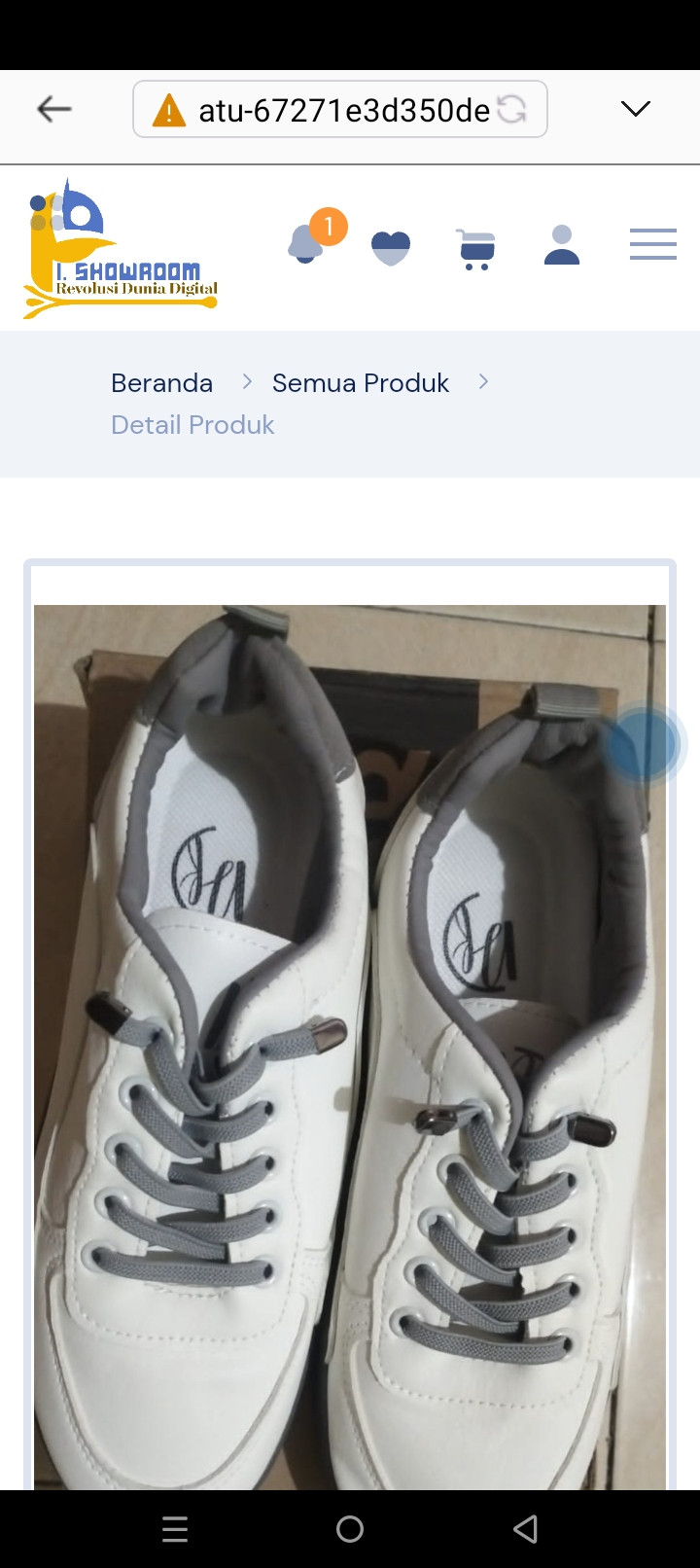Tap the I. Showroom logo
The width and height of the screenshot is (700, 1568).
[121, 249]
